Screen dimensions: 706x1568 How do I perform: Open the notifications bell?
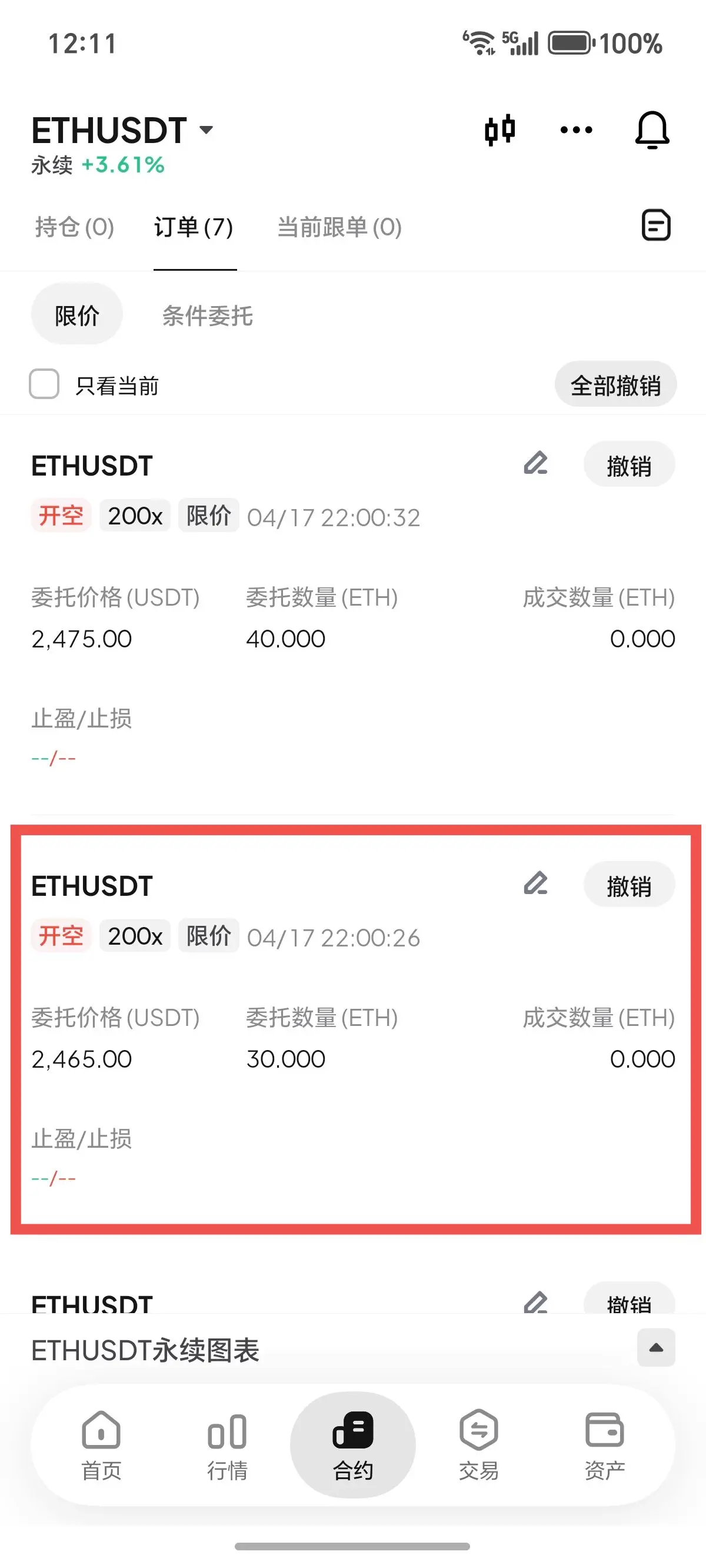[652, 129]
